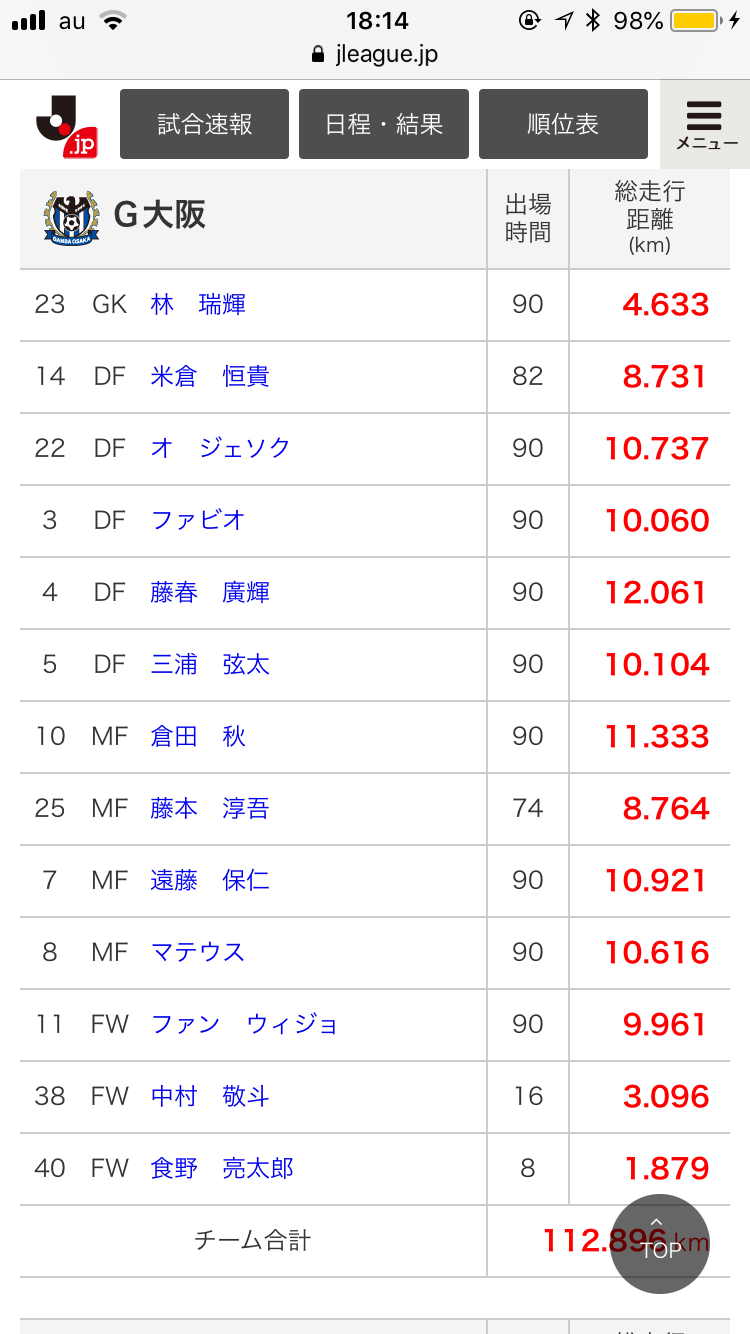The width and height of the screenshot is (750, 1334).
Task: Open the 順位表 standings page
Action: coord(563,124)
